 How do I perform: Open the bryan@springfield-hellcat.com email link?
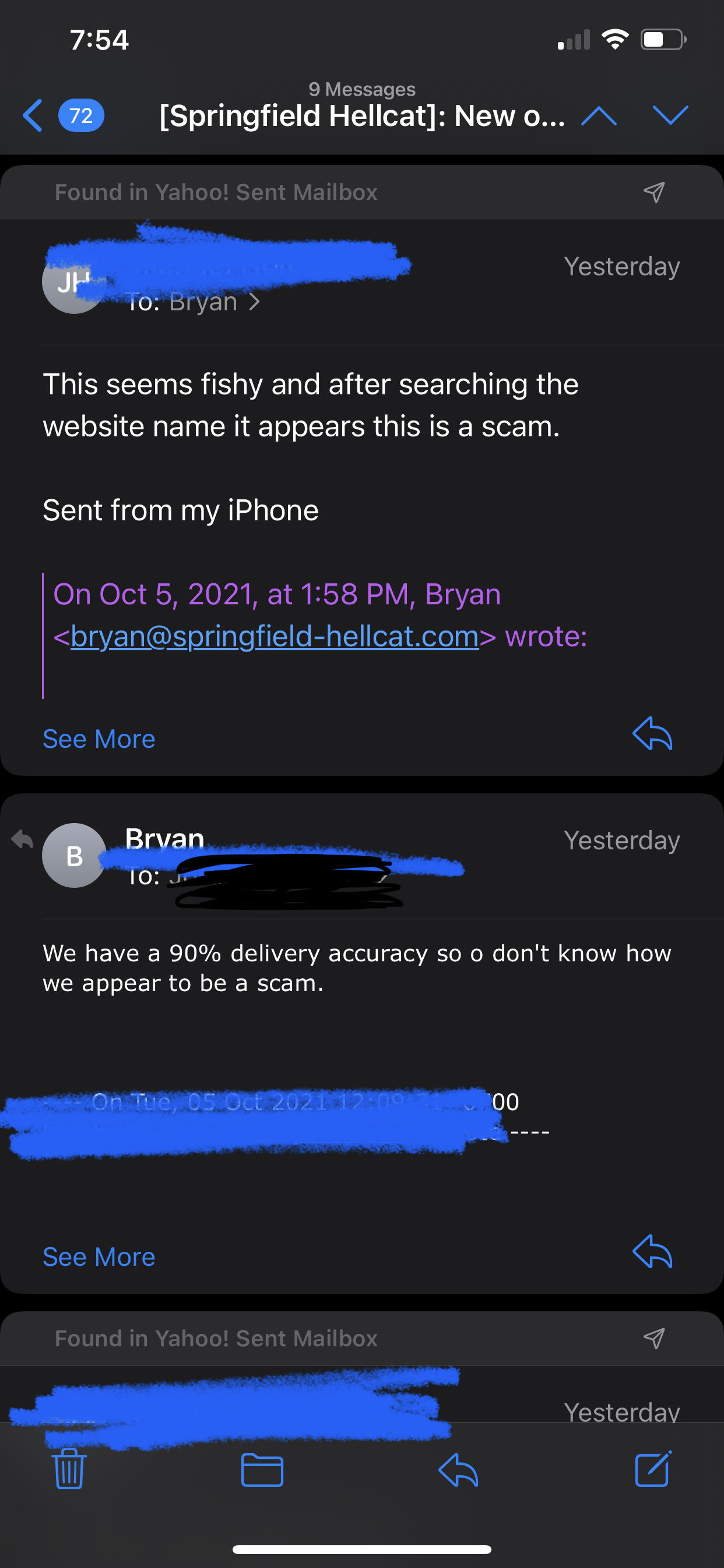pyautogui.click(x=275, y=636)
